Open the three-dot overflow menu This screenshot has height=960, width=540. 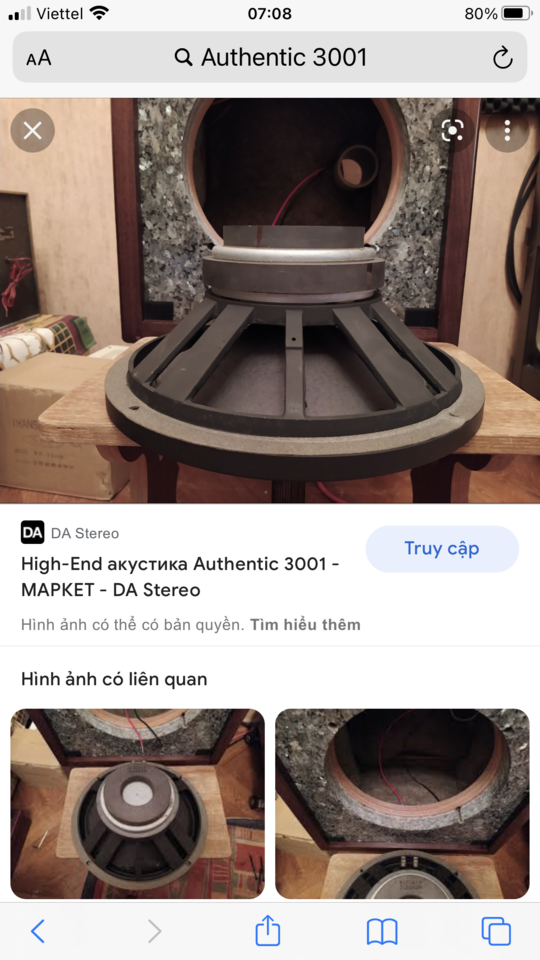[x=507, y=130]
